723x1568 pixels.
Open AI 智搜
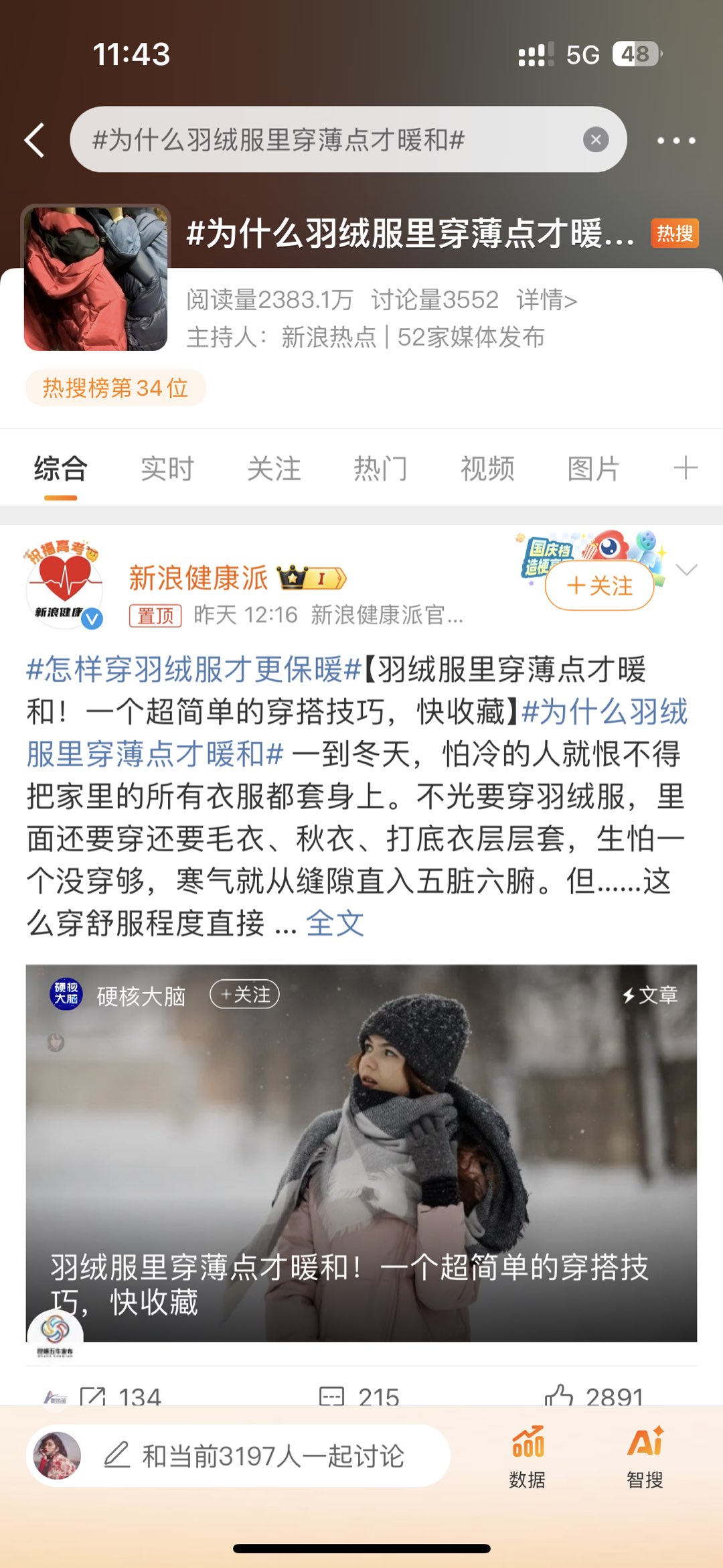pos(645,1456)
